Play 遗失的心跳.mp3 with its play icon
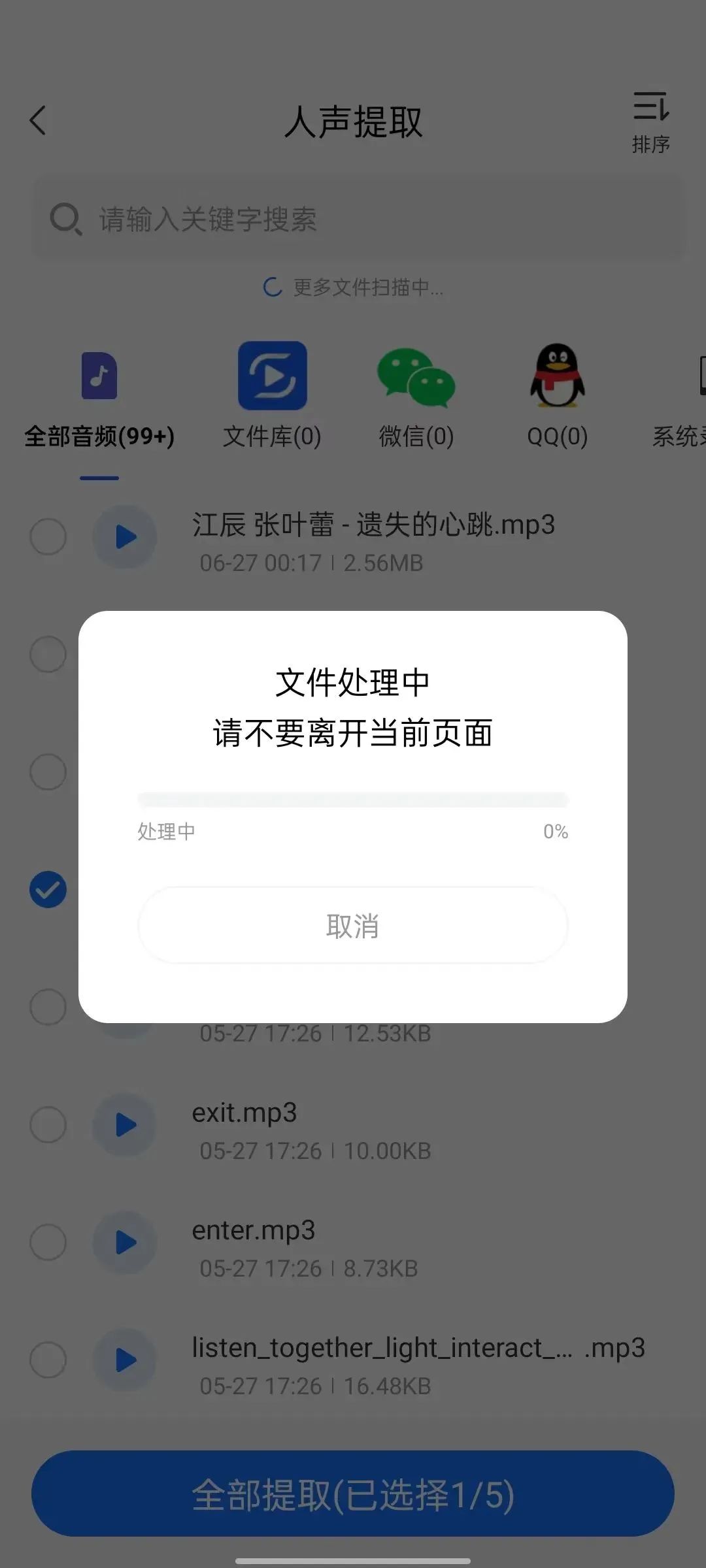Viewport: 706px width, 1568px height. [124, 537]
